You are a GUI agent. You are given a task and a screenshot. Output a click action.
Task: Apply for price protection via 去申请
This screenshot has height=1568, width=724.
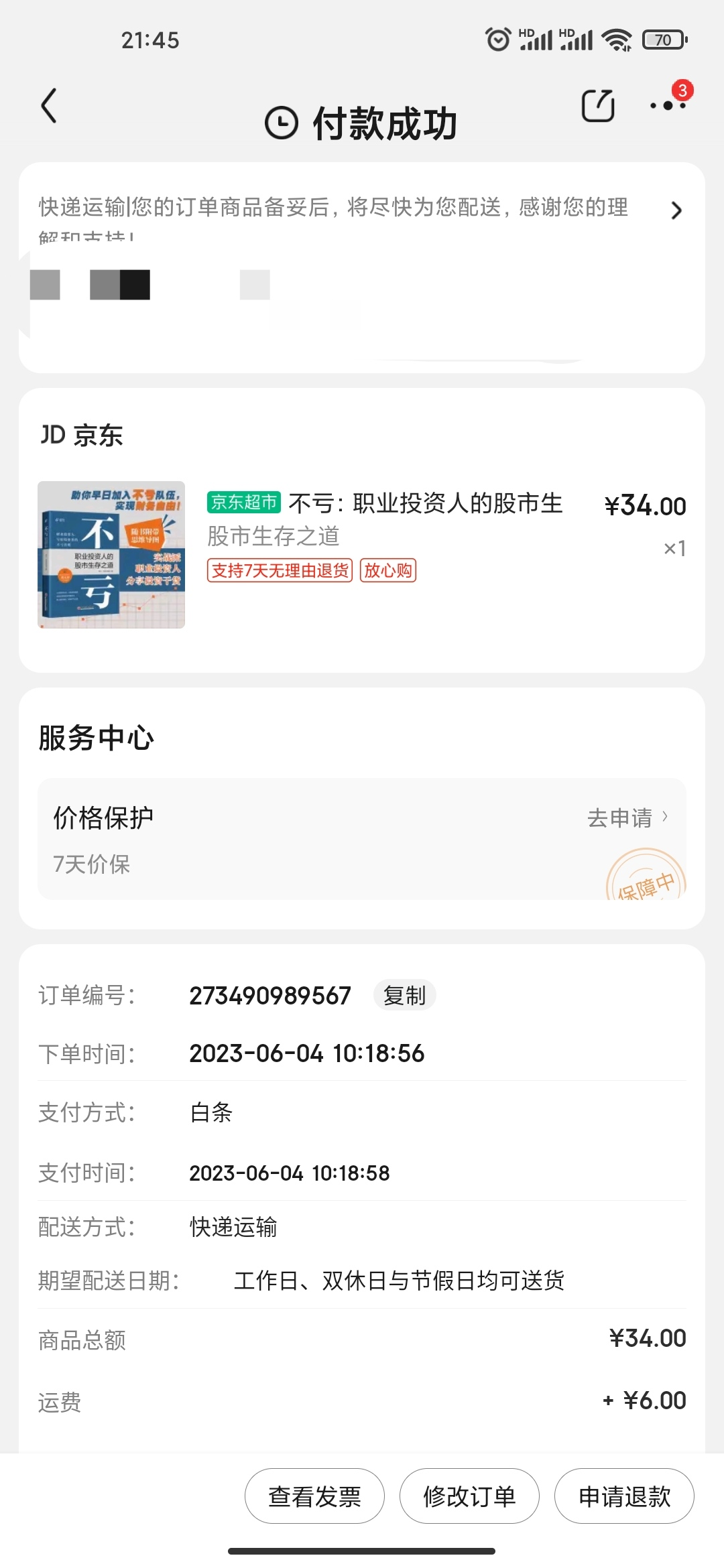(x=627, y=818)
